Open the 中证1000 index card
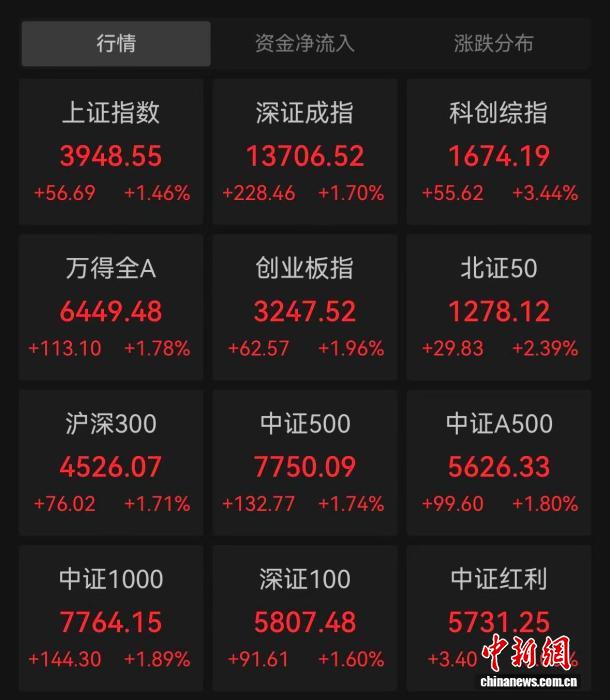 tap(111, 616)
